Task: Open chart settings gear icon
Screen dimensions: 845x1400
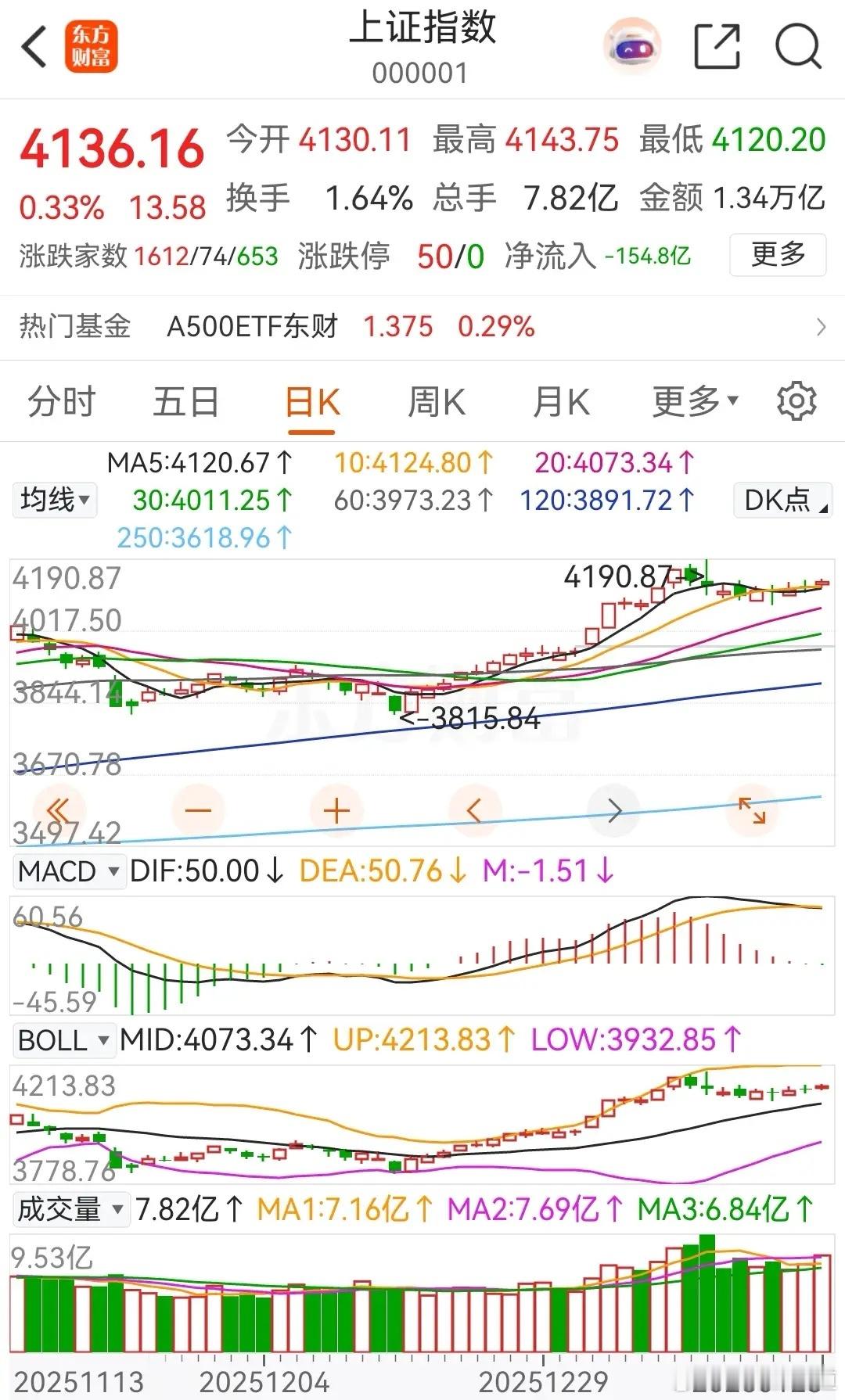Action: point(796,401)
